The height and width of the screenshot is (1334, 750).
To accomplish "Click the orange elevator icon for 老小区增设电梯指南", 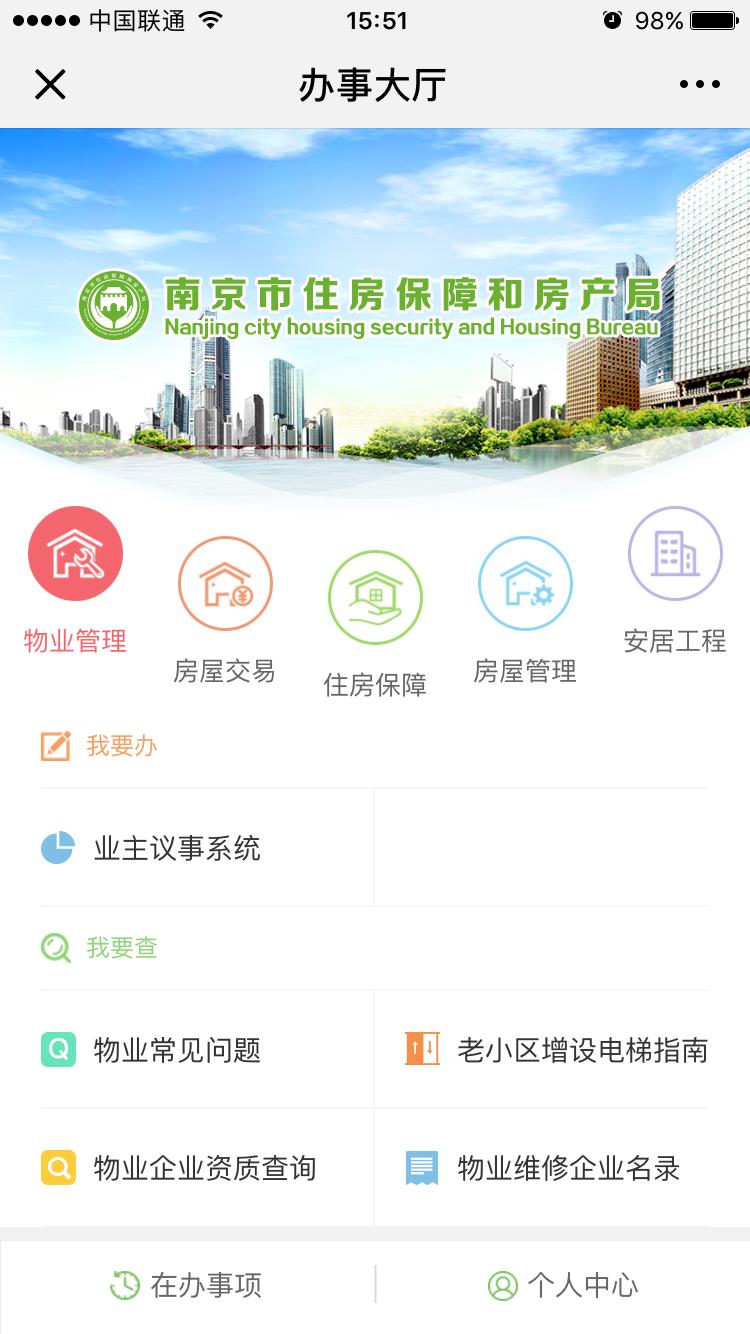I will pos(420,1050).
